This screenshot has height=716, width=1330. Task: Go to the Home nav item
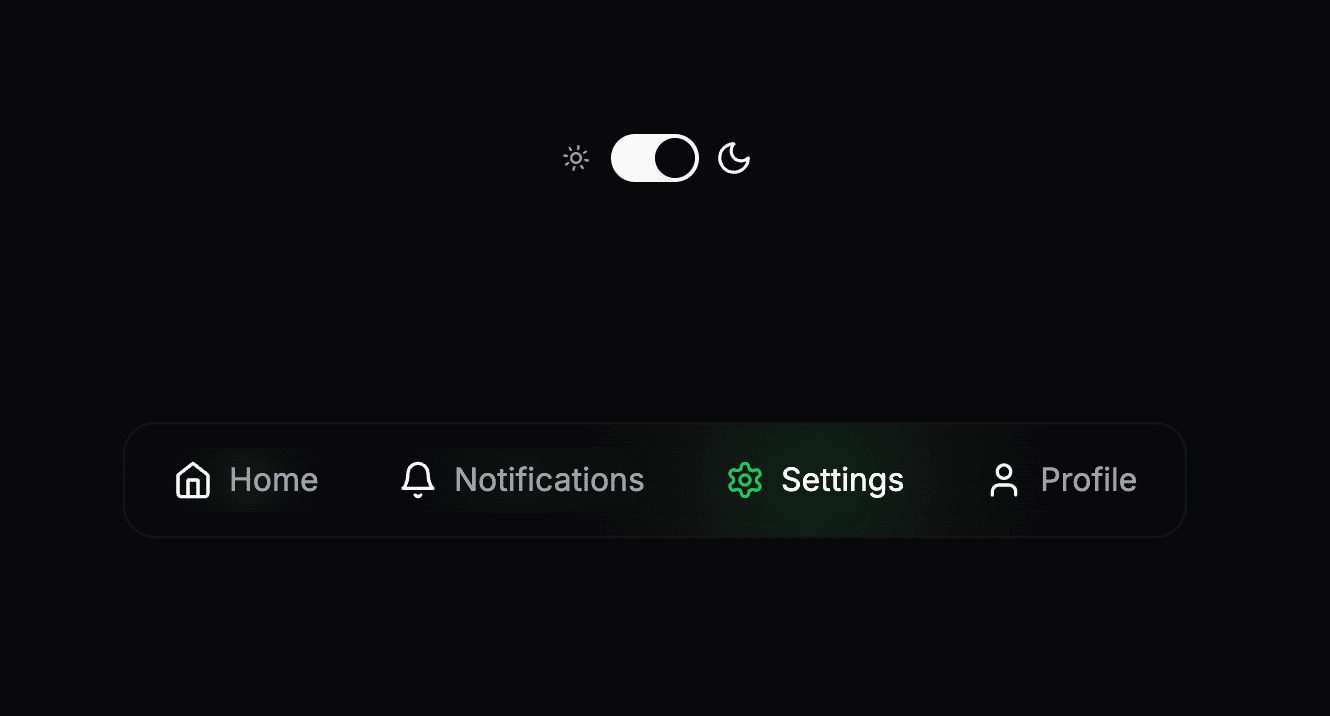(247, 480)
